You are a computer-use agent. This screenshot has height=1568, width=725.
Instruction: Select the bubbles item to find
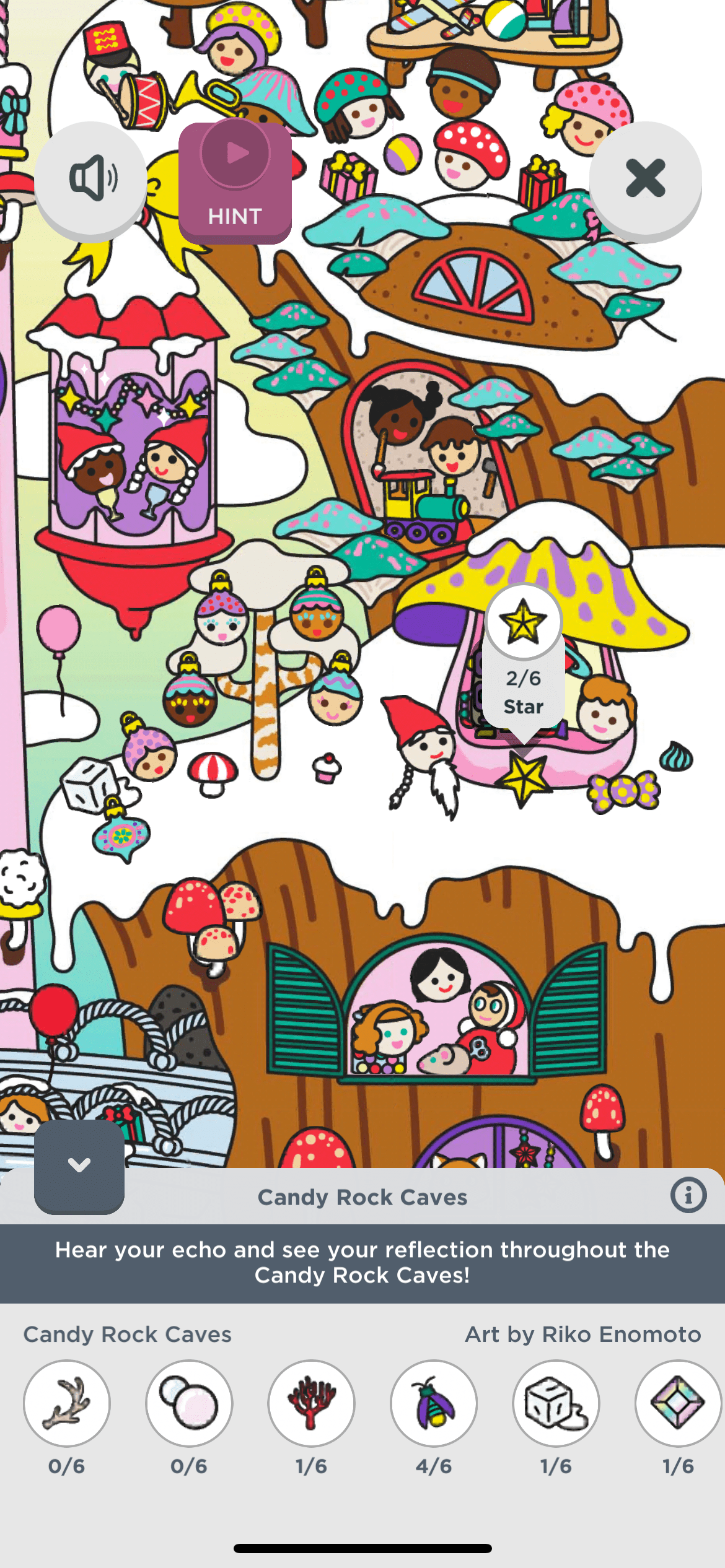189,1403
